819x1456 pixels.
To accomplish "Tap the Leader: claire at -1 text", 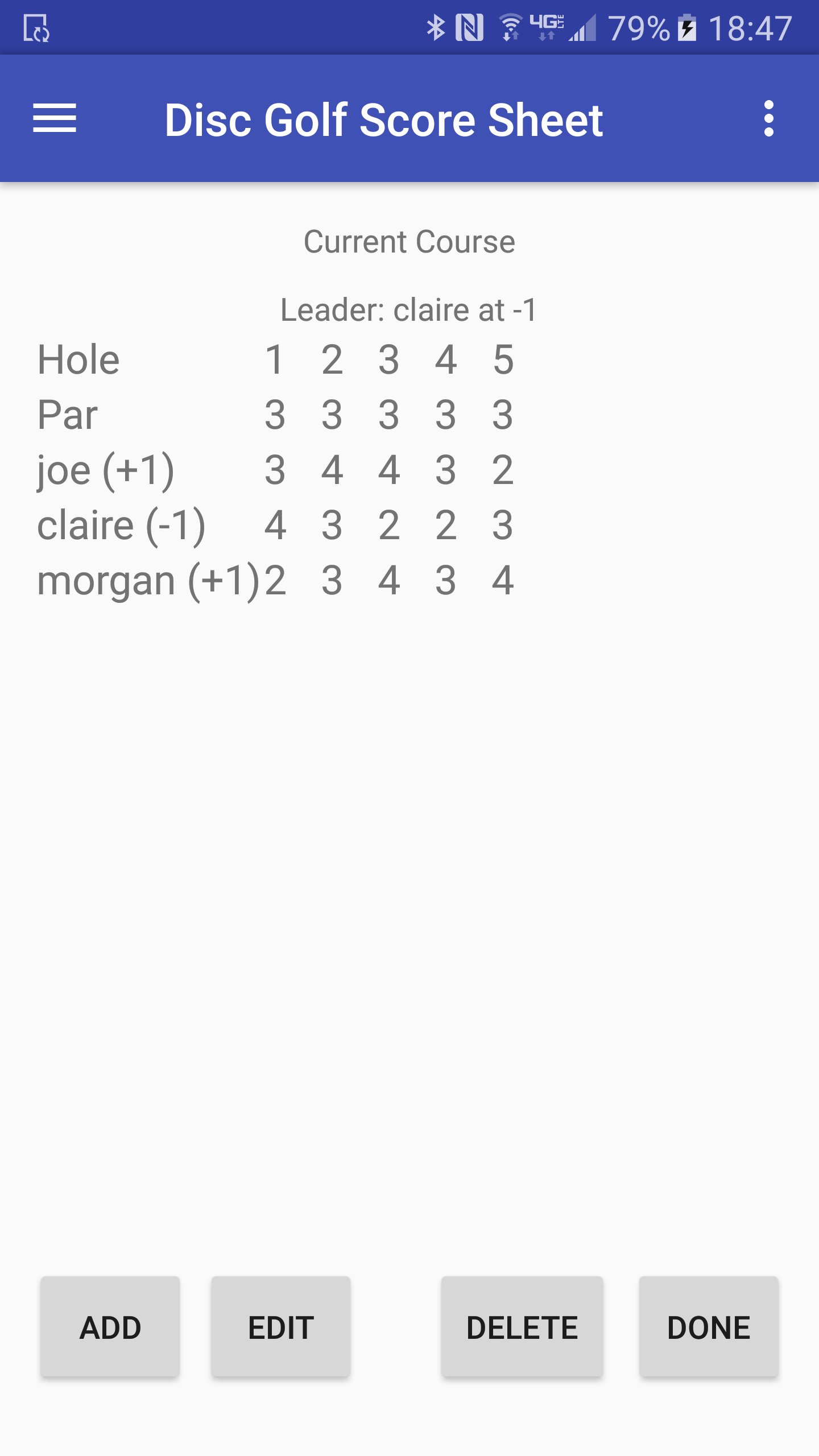I will click(x=409, y=310).
